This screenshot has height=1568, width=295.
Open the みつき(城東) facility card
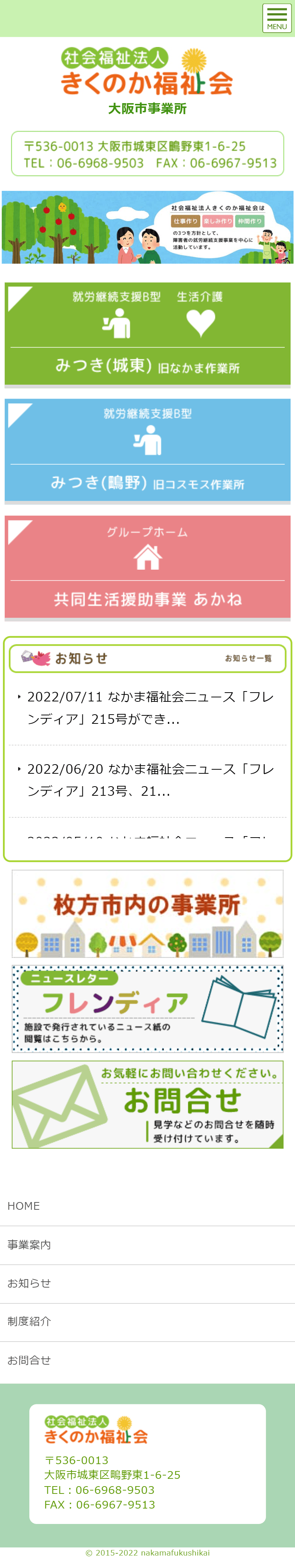147,333
